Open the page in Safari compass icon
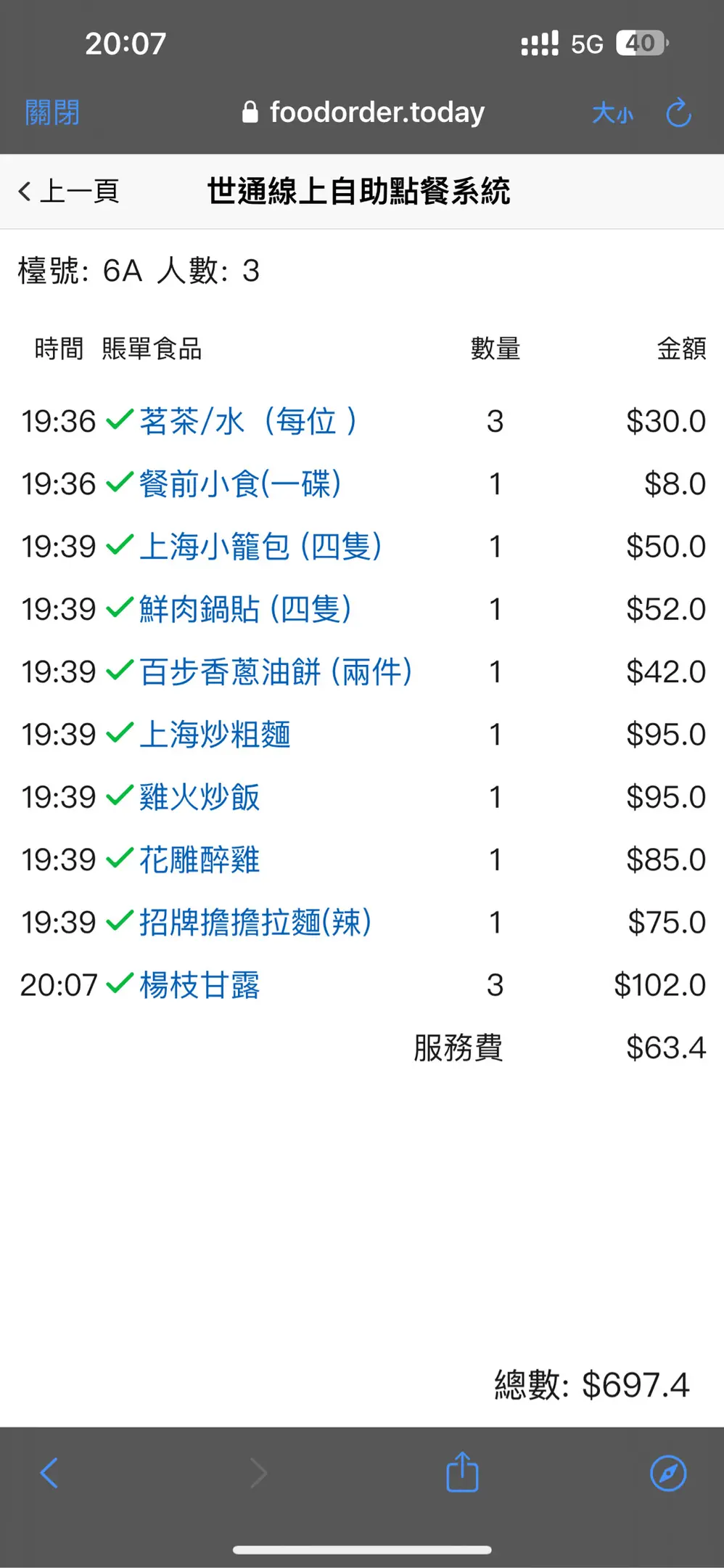 click(668, 1473)
